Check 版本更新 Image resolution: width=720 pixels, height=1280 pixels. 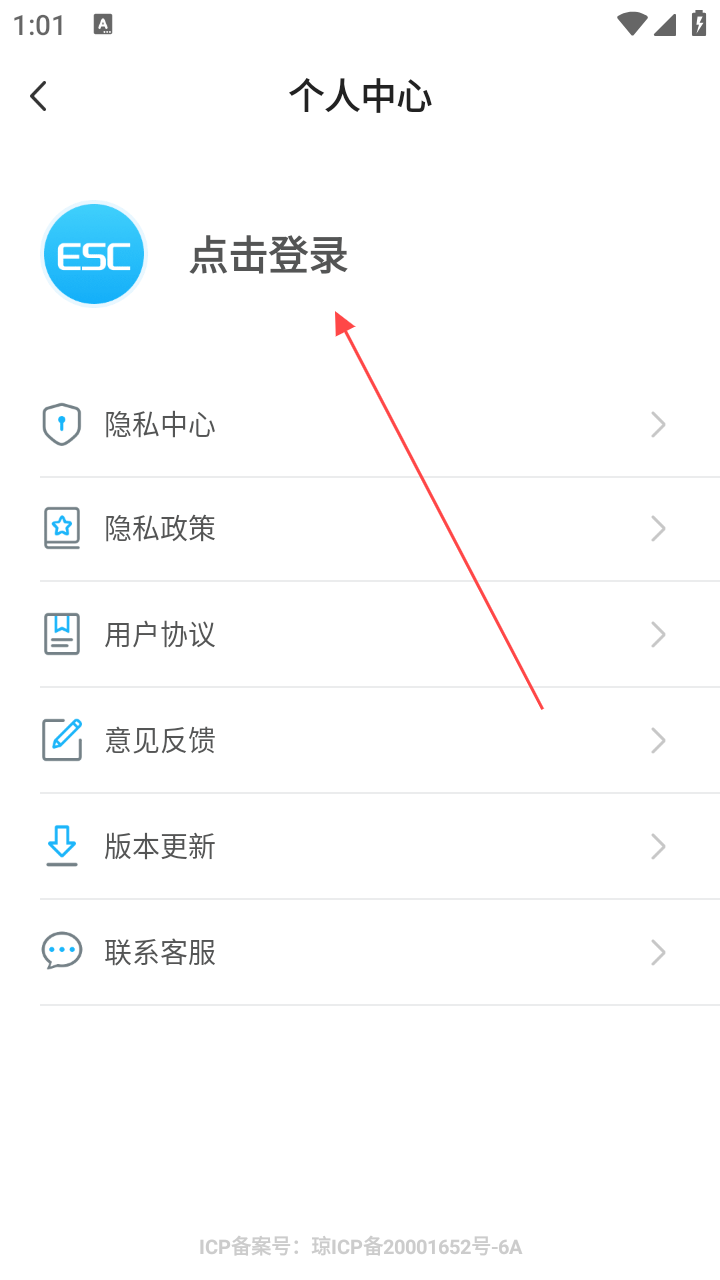[360, 847]
